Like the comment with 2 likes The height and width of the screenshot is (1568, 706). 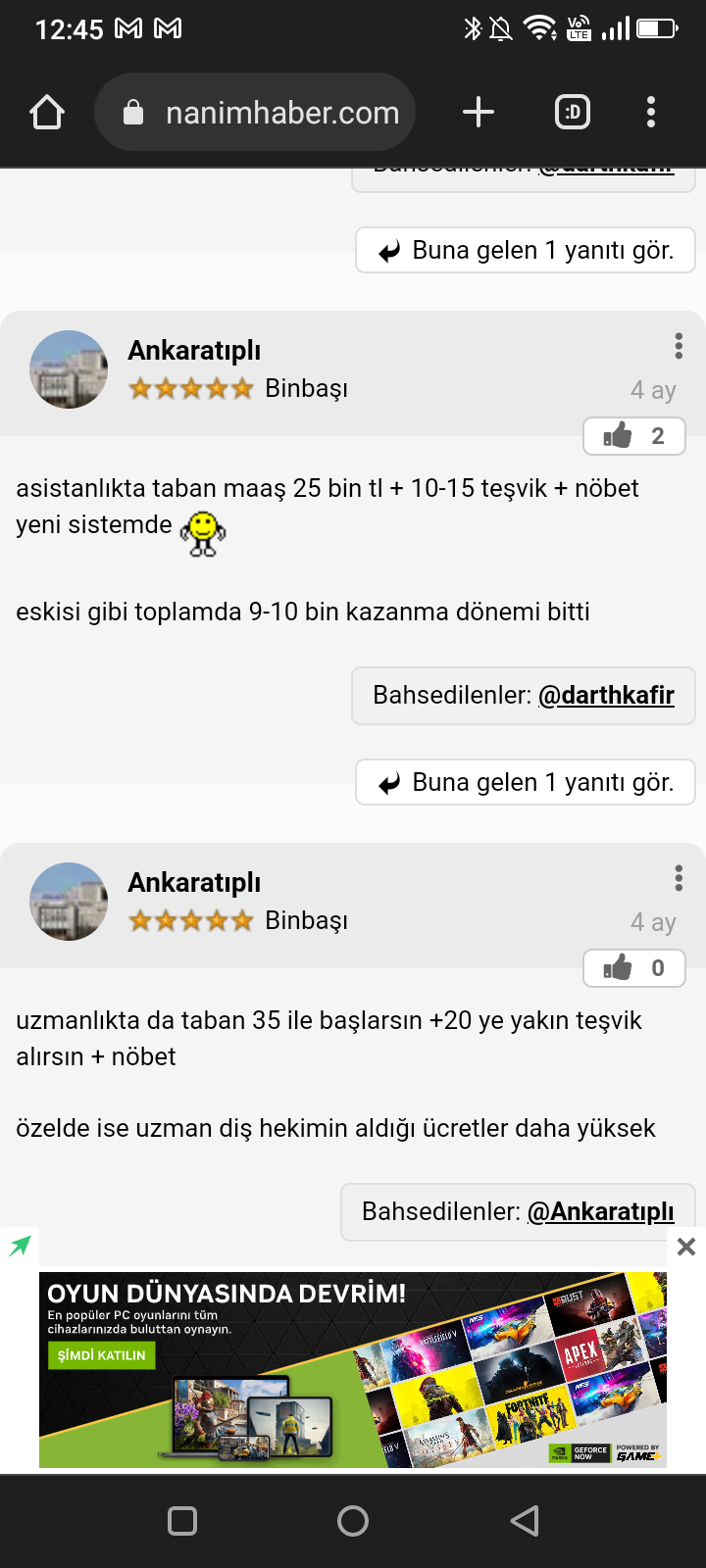pos(633,436)
